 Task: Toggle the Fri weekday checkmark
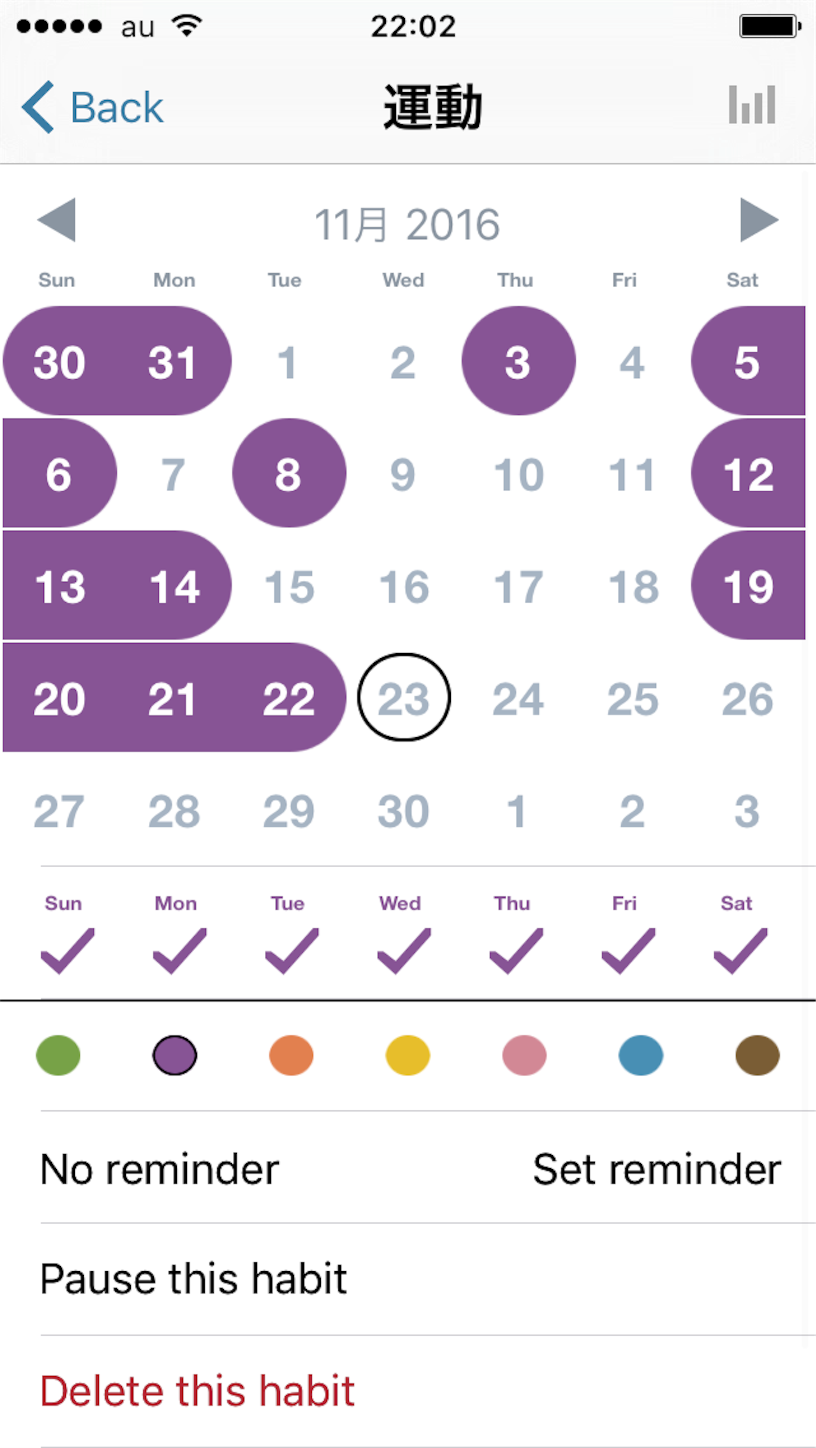tap(628, 950)
